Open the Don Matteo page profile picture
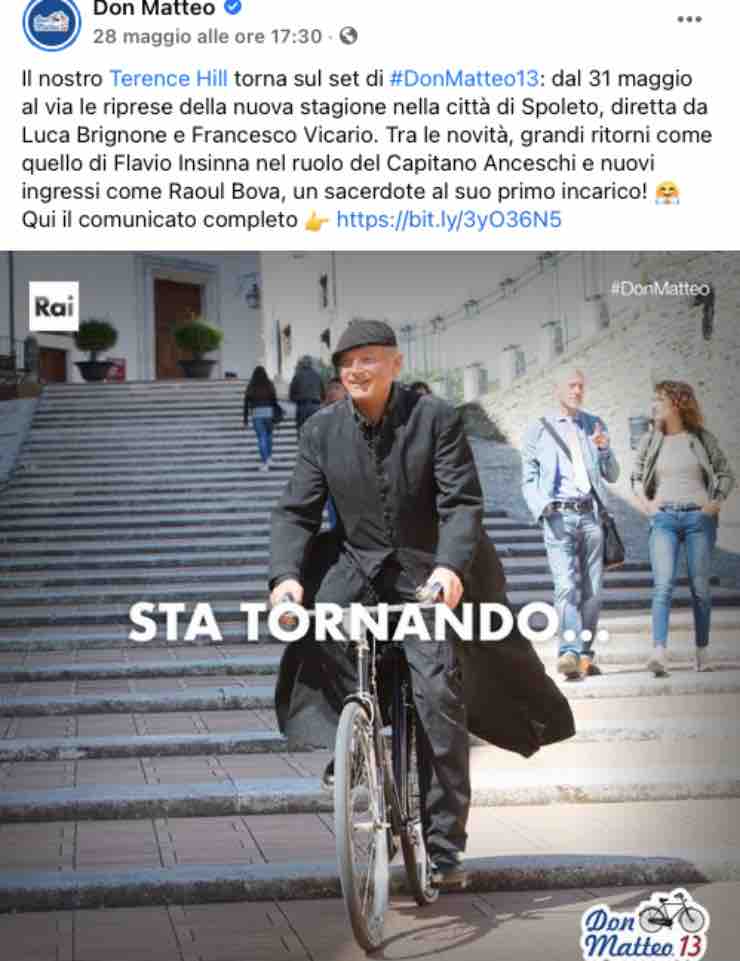 [x=51, y=23]
